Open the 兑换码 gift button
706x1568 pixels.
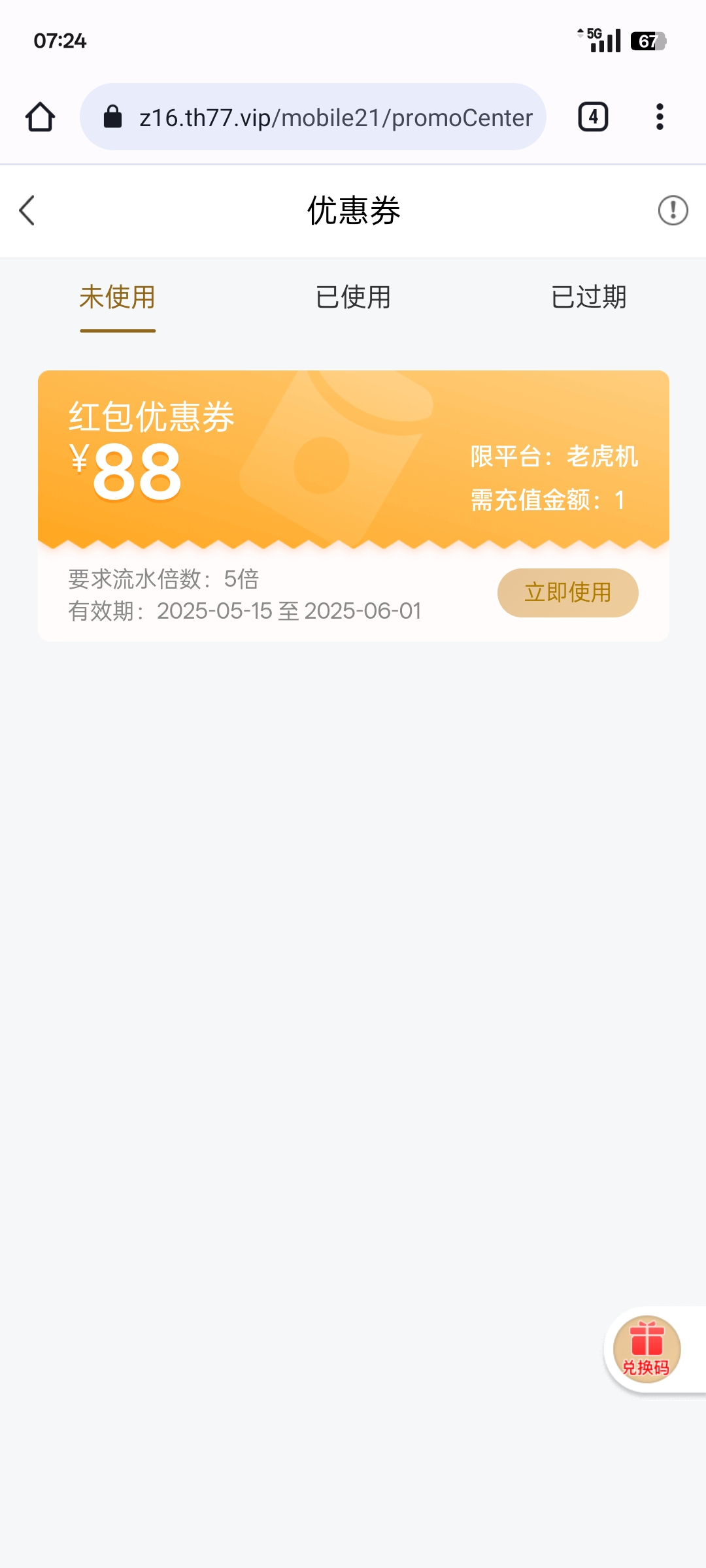[647, 1350]
